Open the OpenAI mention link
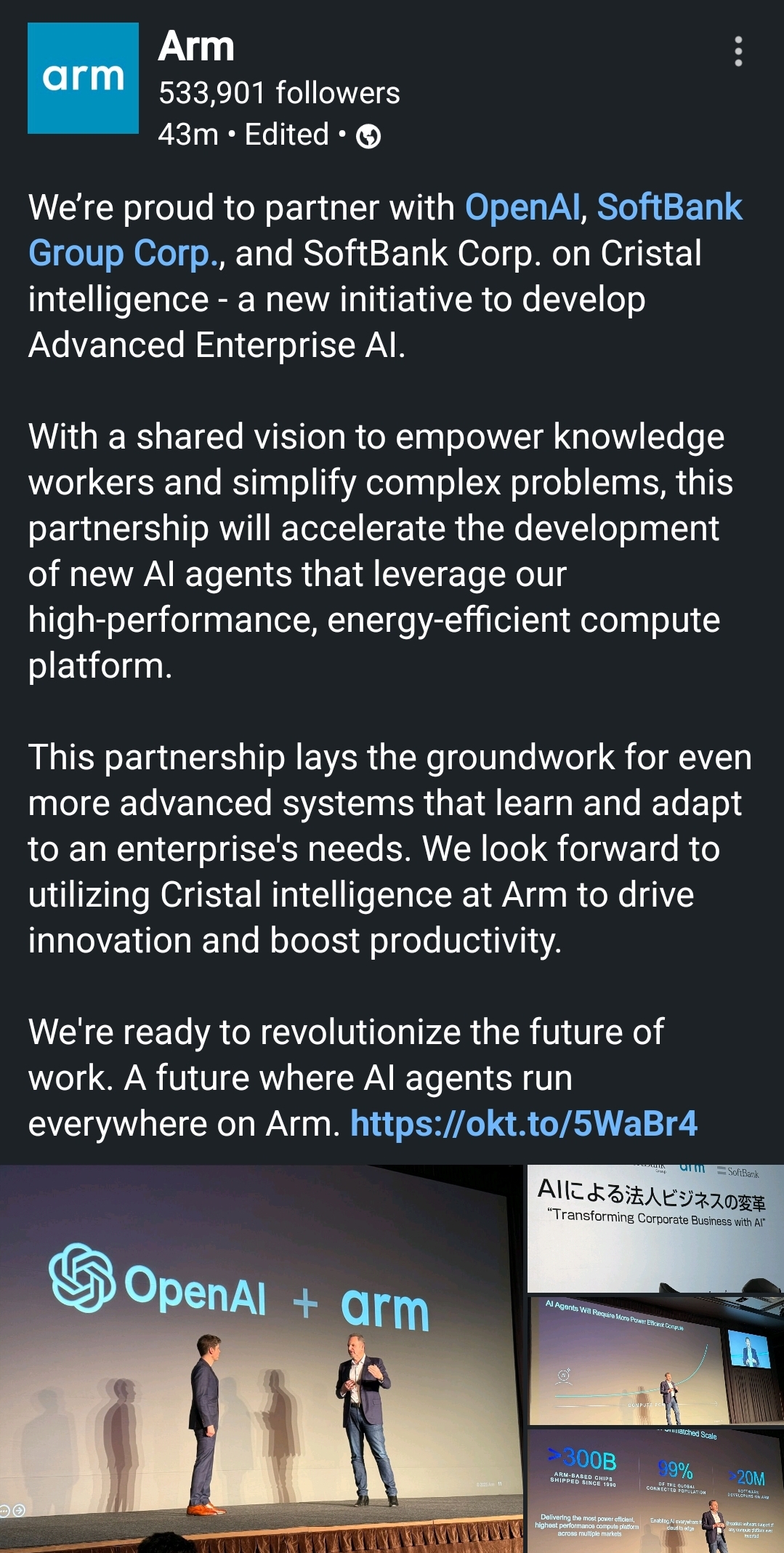Screen dimensions: 784x1553 click(522, 208)
